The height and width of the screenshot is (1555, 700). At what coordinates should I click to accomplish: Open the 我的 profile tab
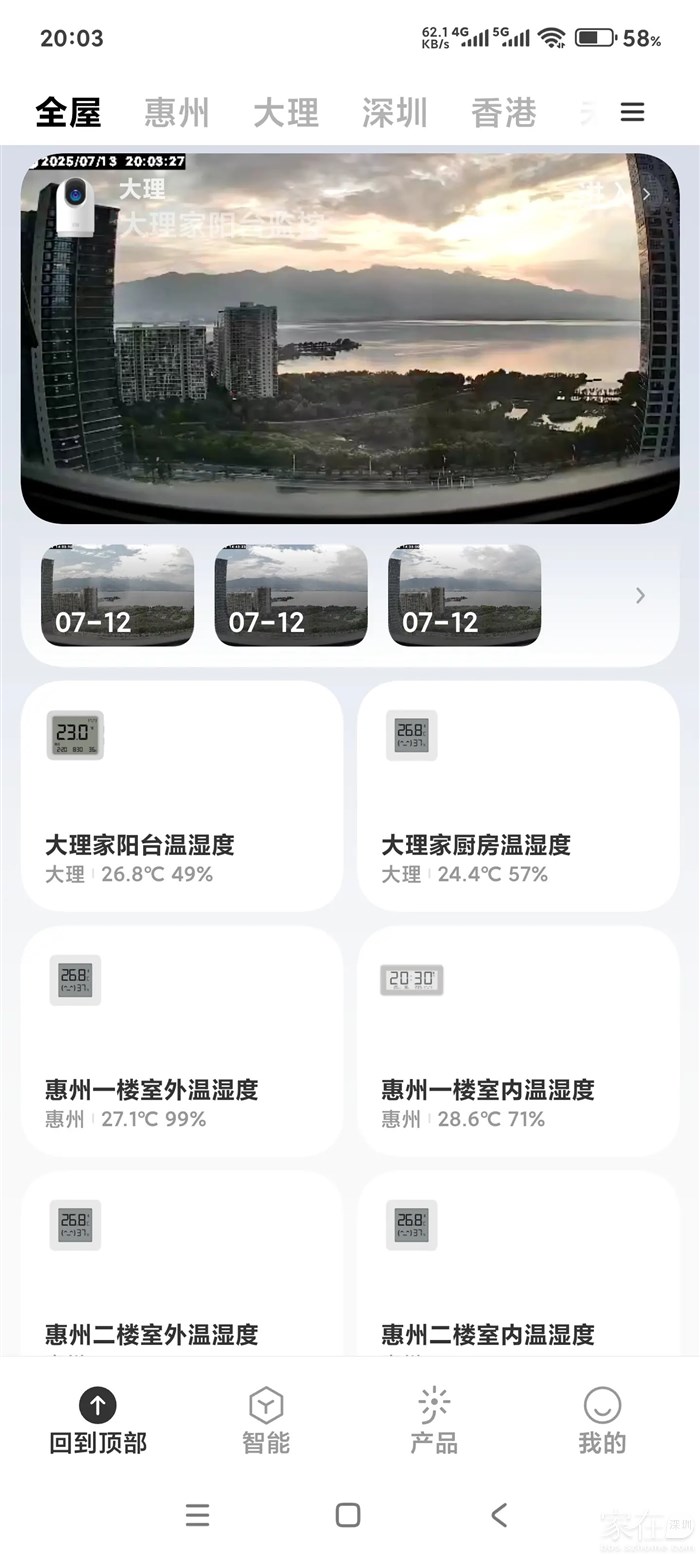point(602,1420)
